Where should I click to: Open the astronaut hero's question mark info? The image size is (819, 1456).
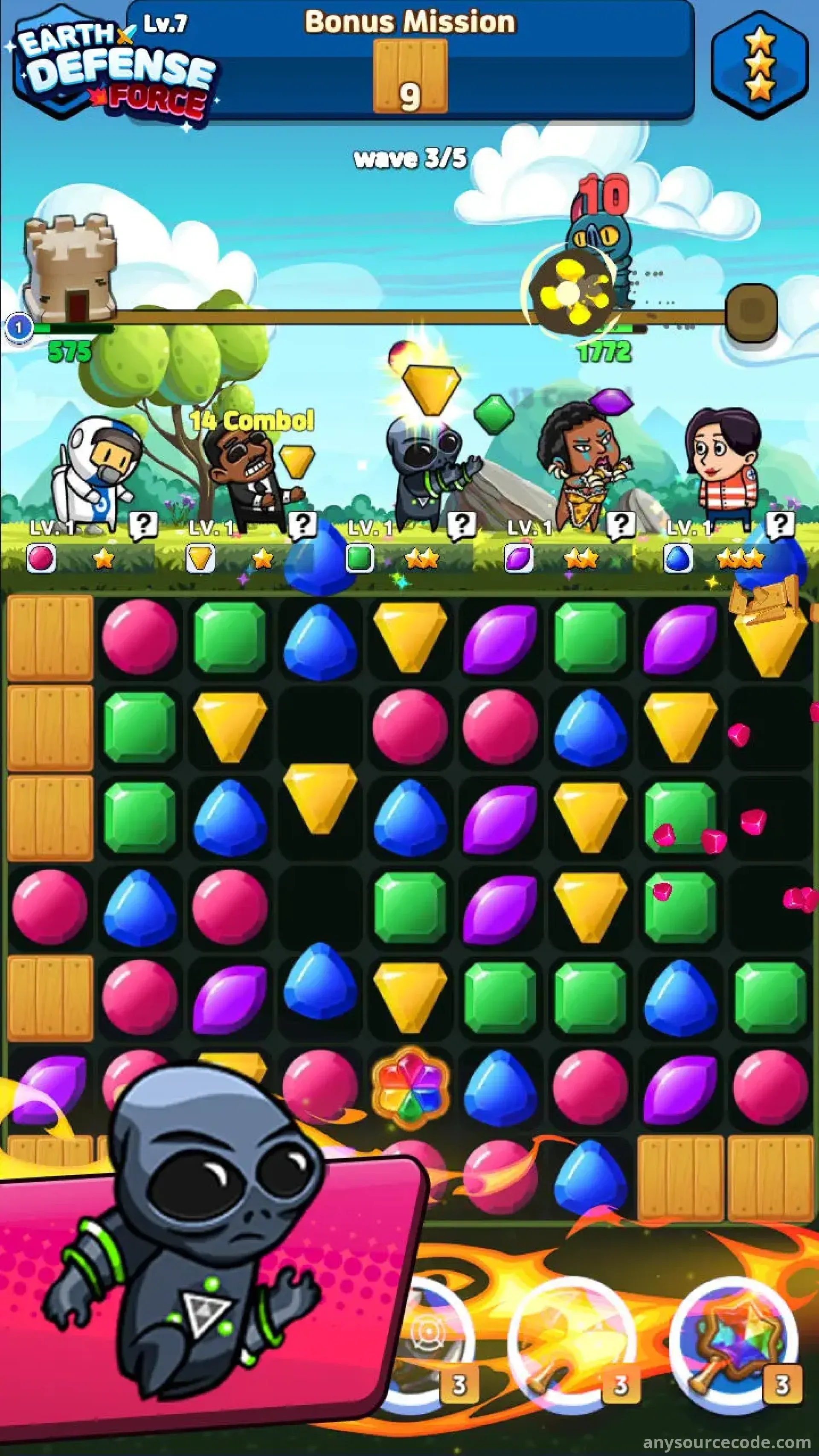coord(142,525)
